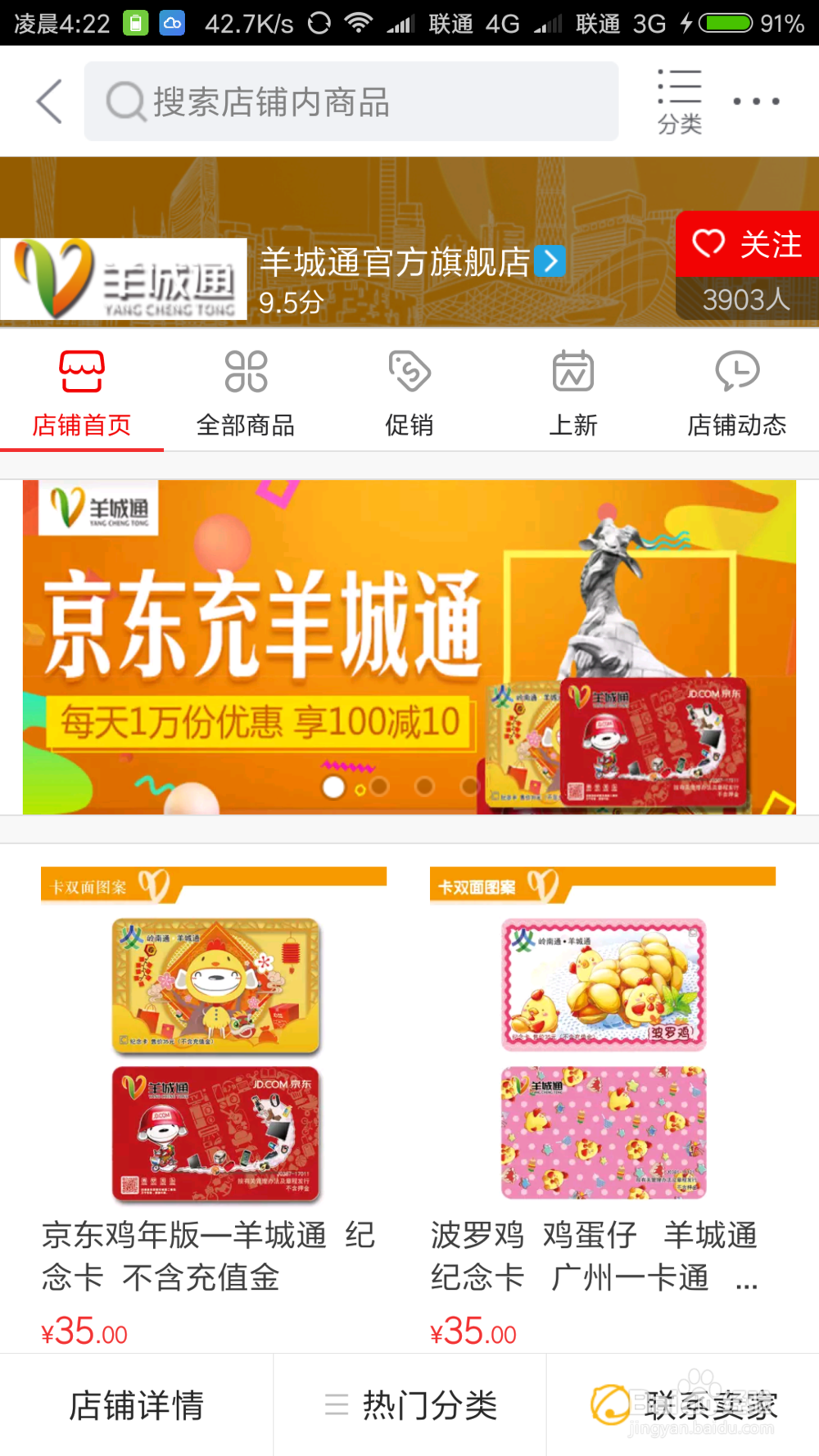Select the first carousel indicator dot

point(333,785)
